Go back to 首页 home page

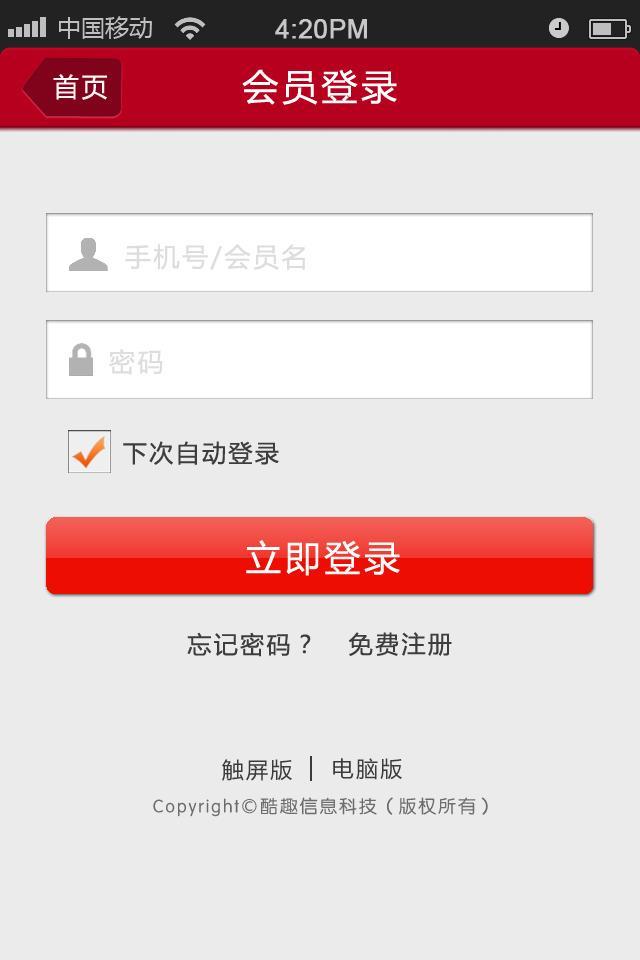(74, 88)
